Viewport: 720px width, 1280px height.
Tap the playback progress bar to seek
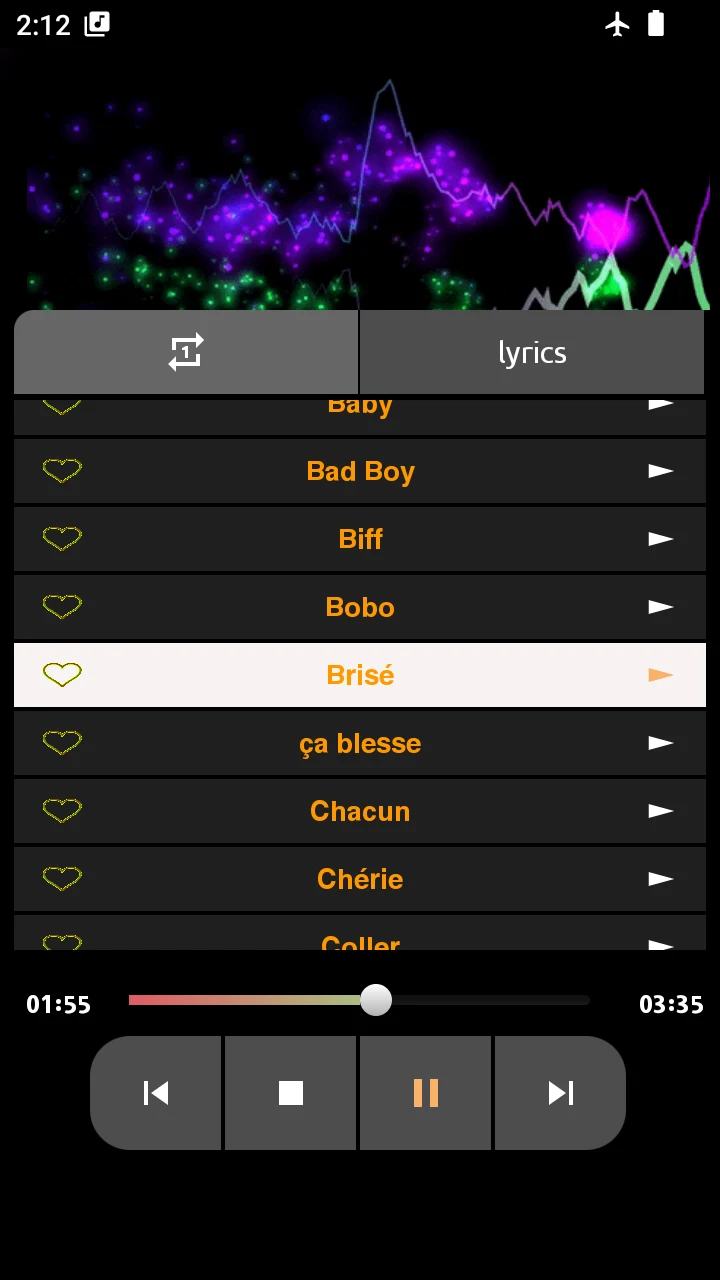pos(359,1000)
